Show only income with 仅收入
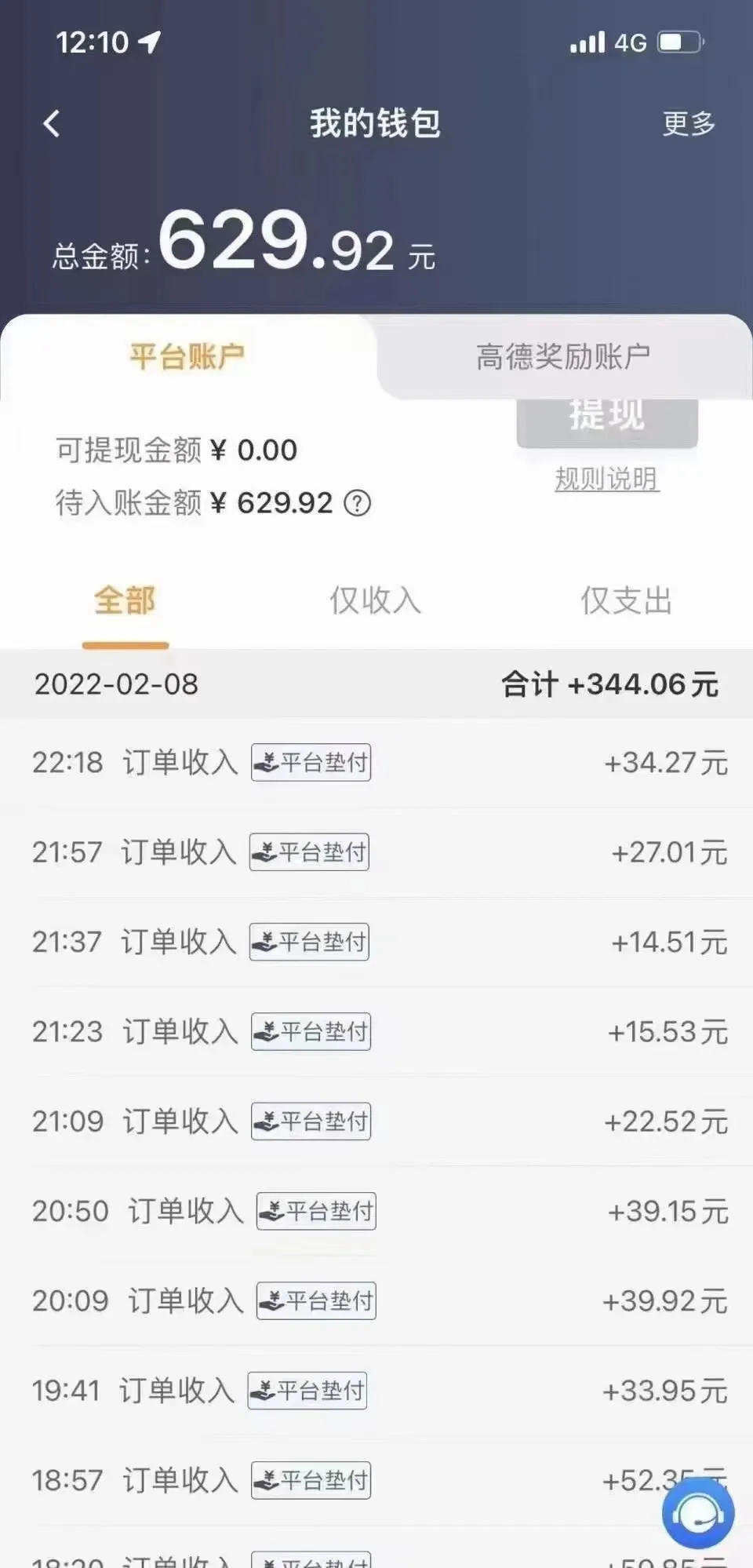The height and width of the screenshot is (1568, 753). pos(376,600)
